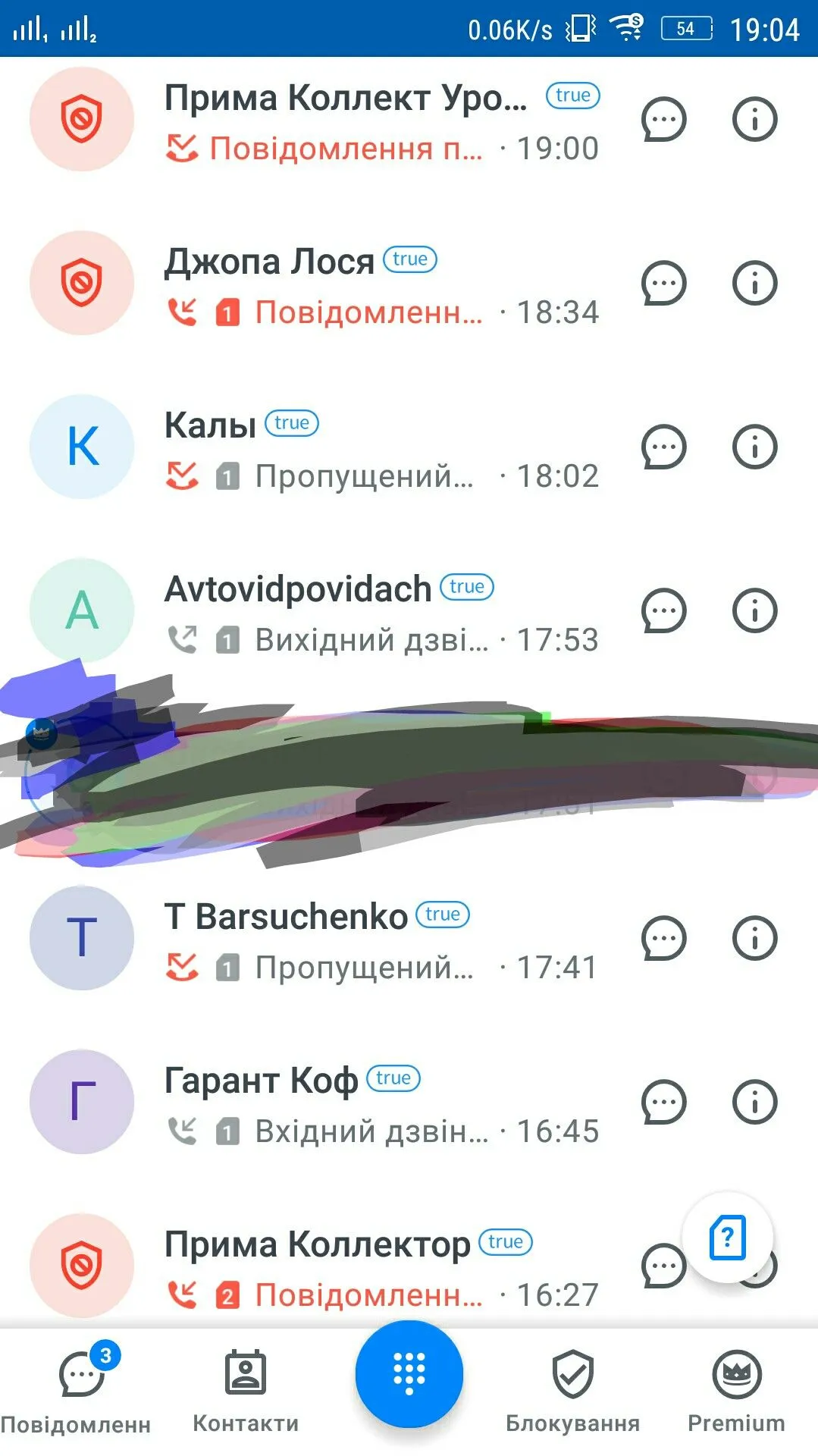This screenshot has height=1456, width=818.
Task: Message Прима Коллект Уро… contact
Action: coord(663,120)
